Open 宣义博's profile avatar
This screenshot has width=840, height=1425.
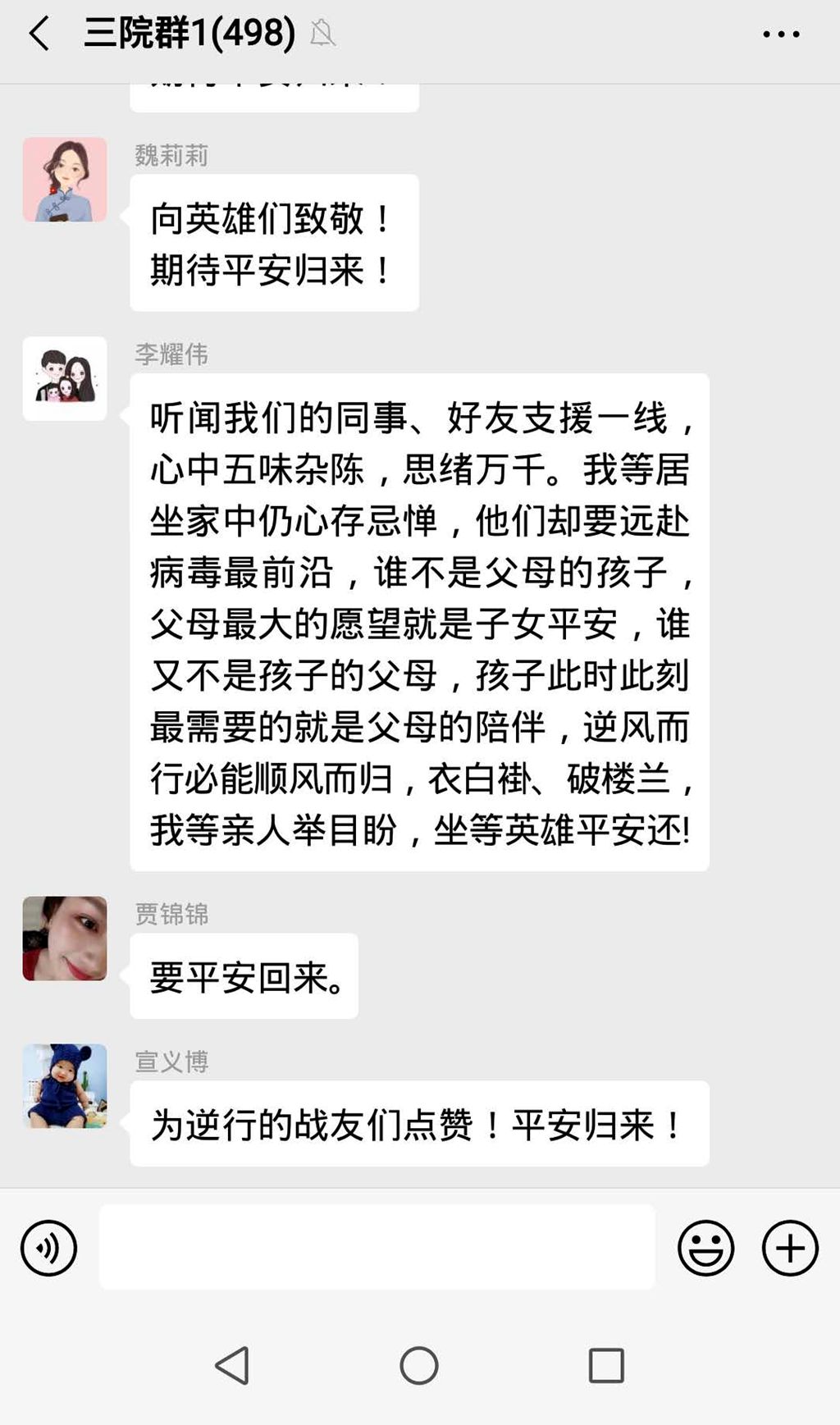click(x=65, y=1086)
